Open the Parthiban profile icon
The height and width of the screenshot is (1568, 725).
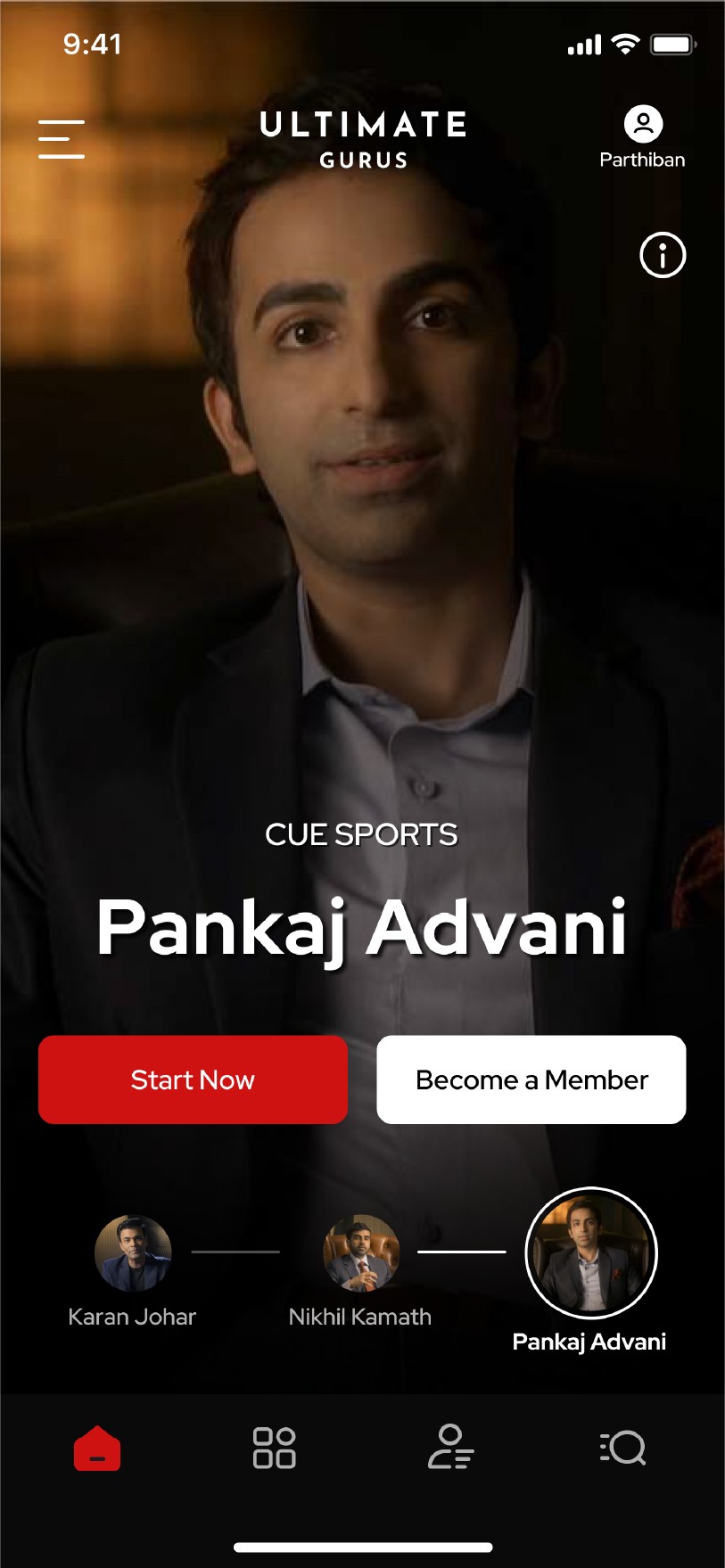pos(643,125)
